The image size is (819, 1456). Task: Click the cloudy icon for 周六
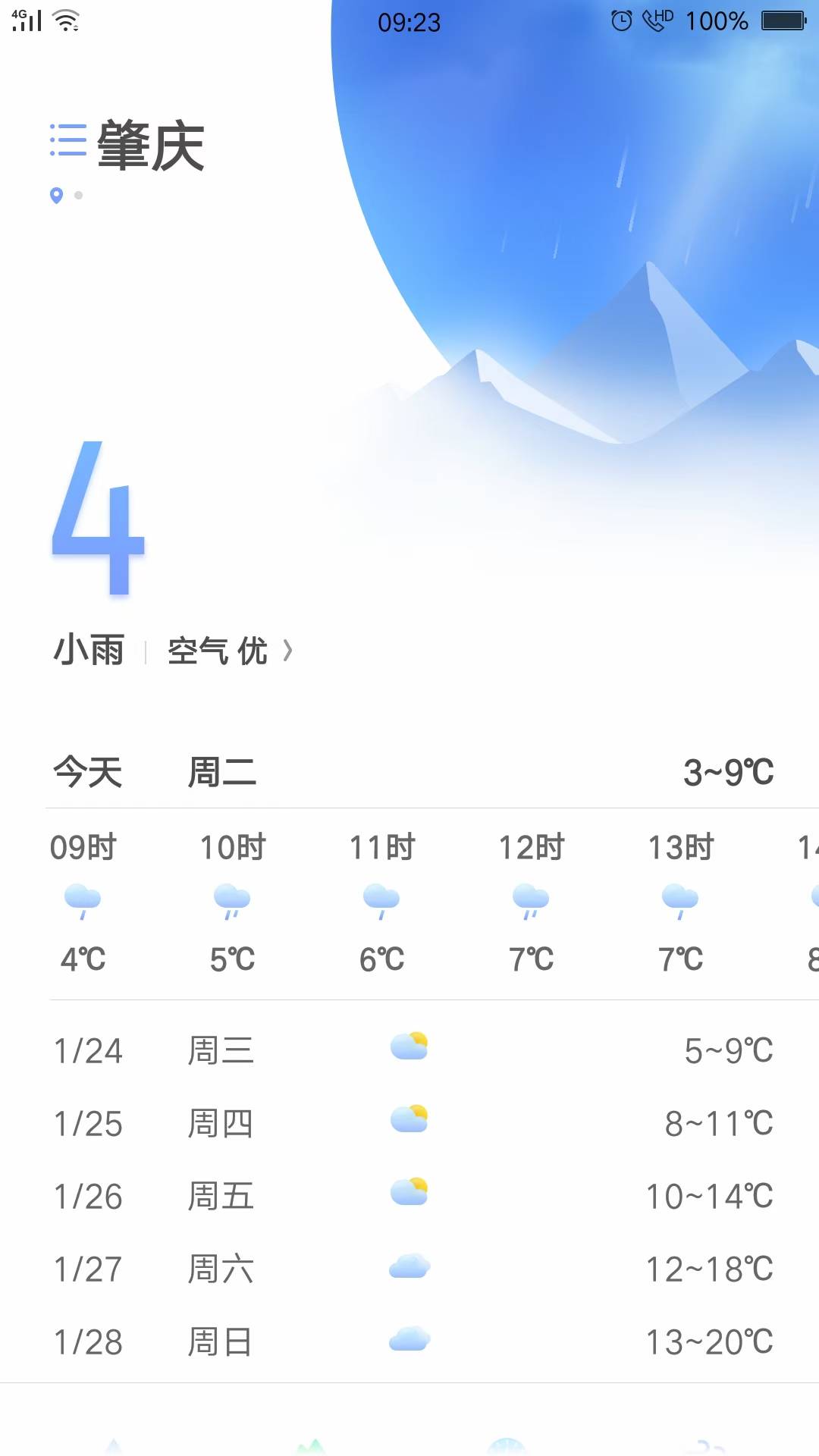(x=409, y=1265)
